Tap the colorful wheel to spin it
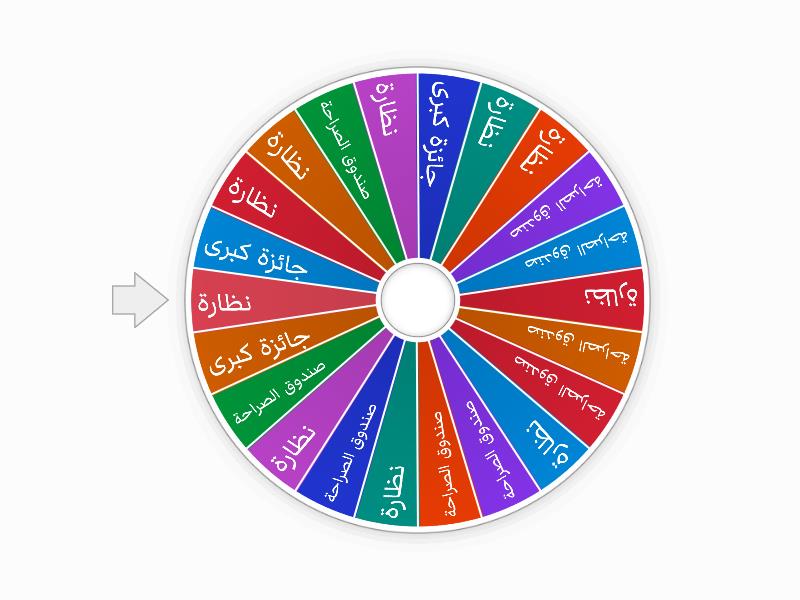The height and width of the screenshot is (600, 800). (x=417, y=299)
